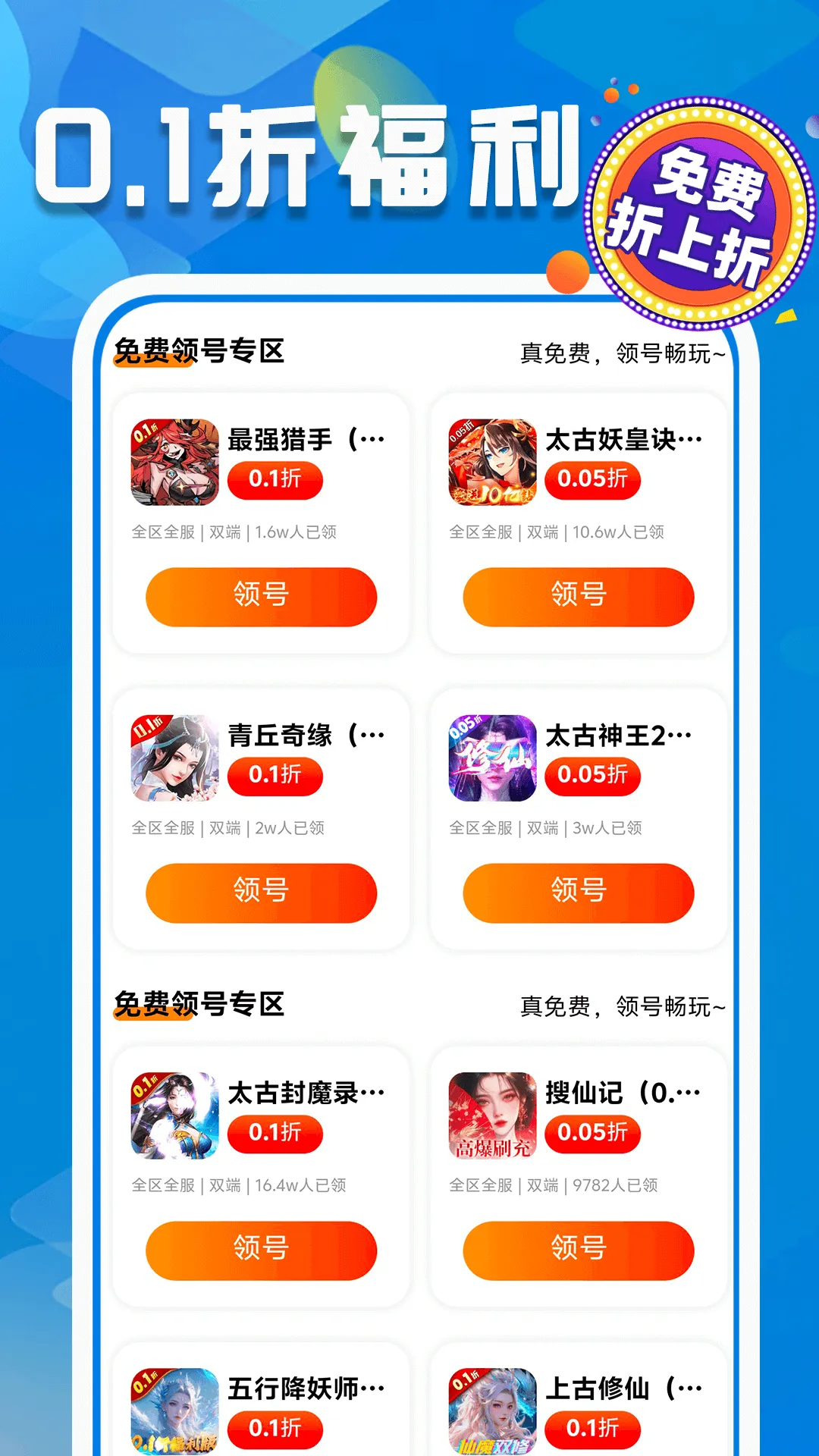This screenshot has width=819, height=1456.
Task: Select the 搜仙记 game icon
Action: click(491, 1116)
